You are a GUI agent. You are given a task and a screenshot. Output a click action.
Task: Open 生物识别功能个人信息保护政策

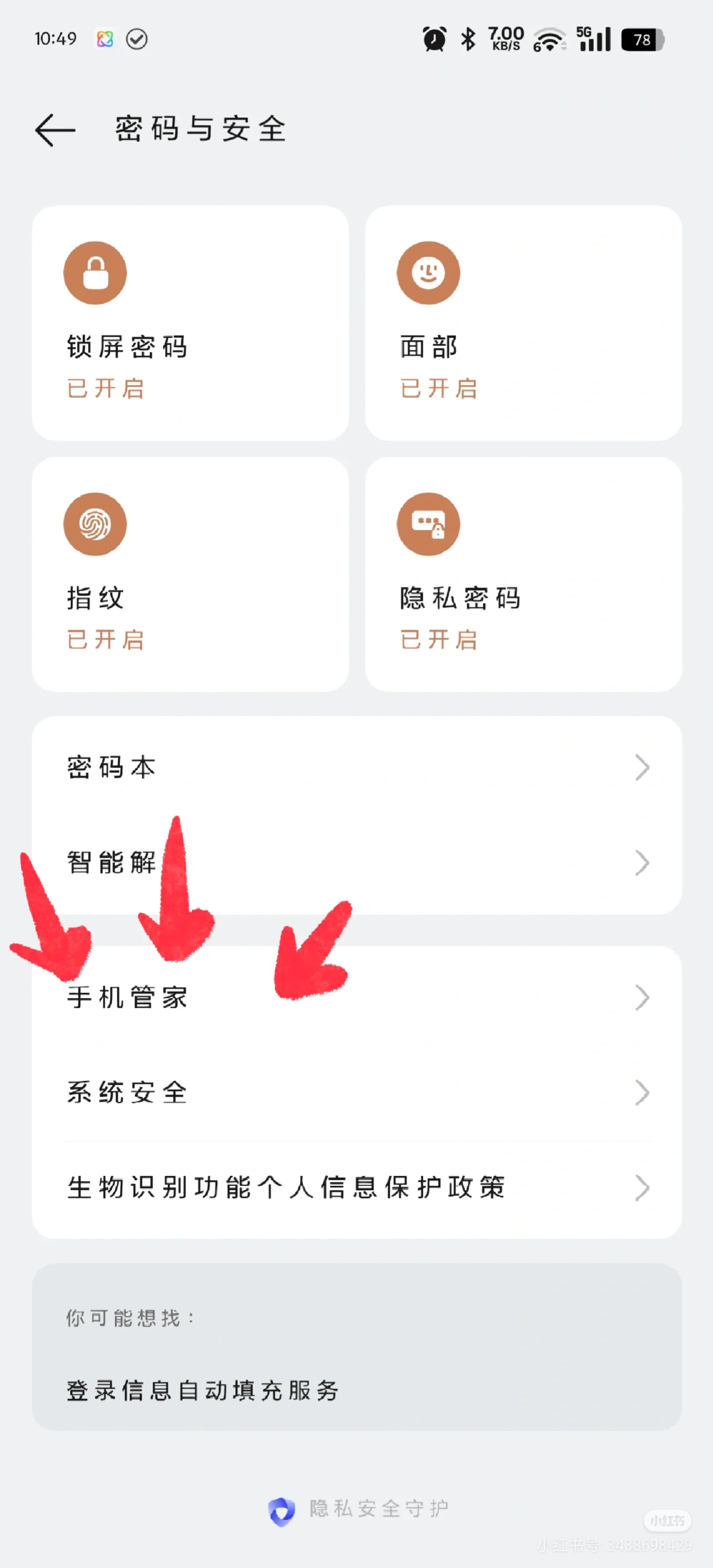(x=356, y=1187)
